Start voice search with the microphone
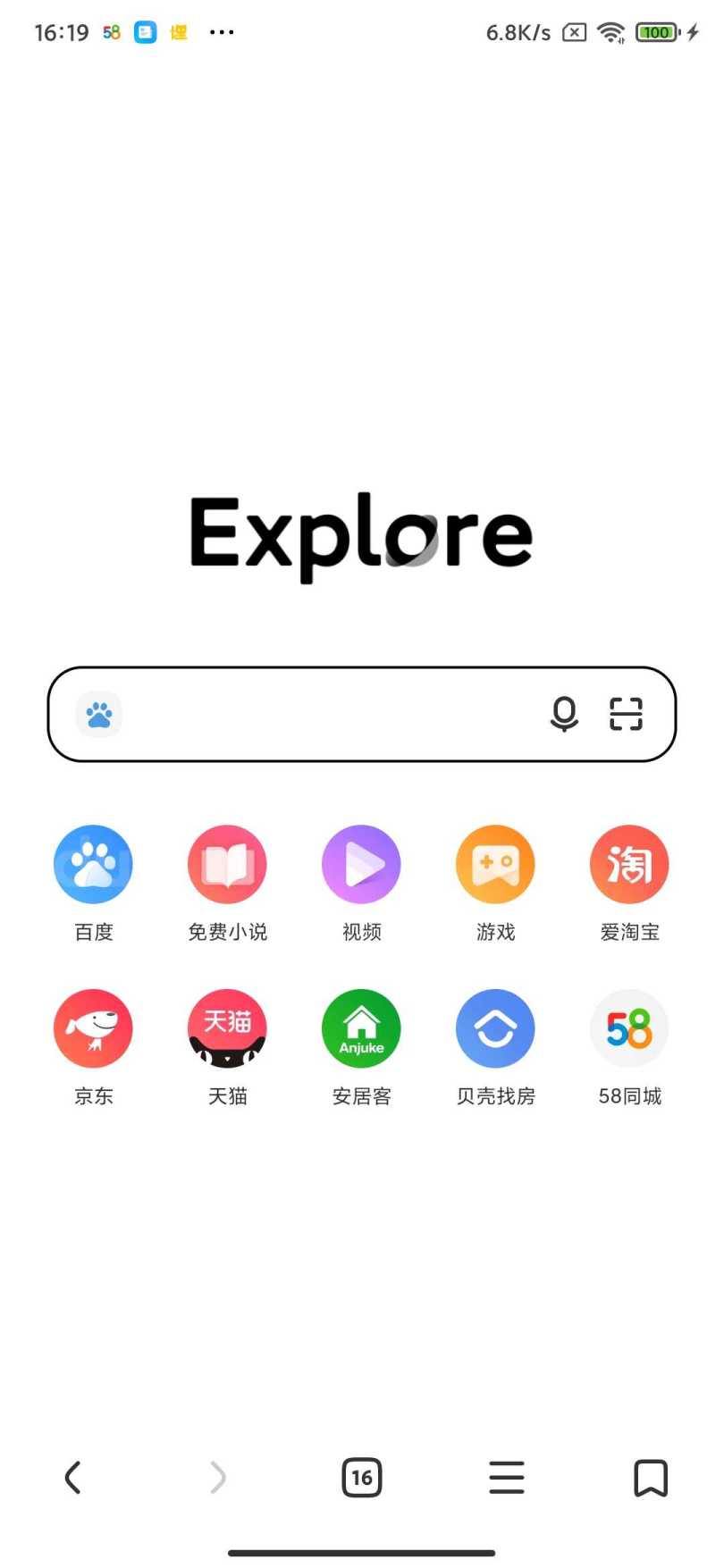The image size is (724, 1568). click(564, 715)
